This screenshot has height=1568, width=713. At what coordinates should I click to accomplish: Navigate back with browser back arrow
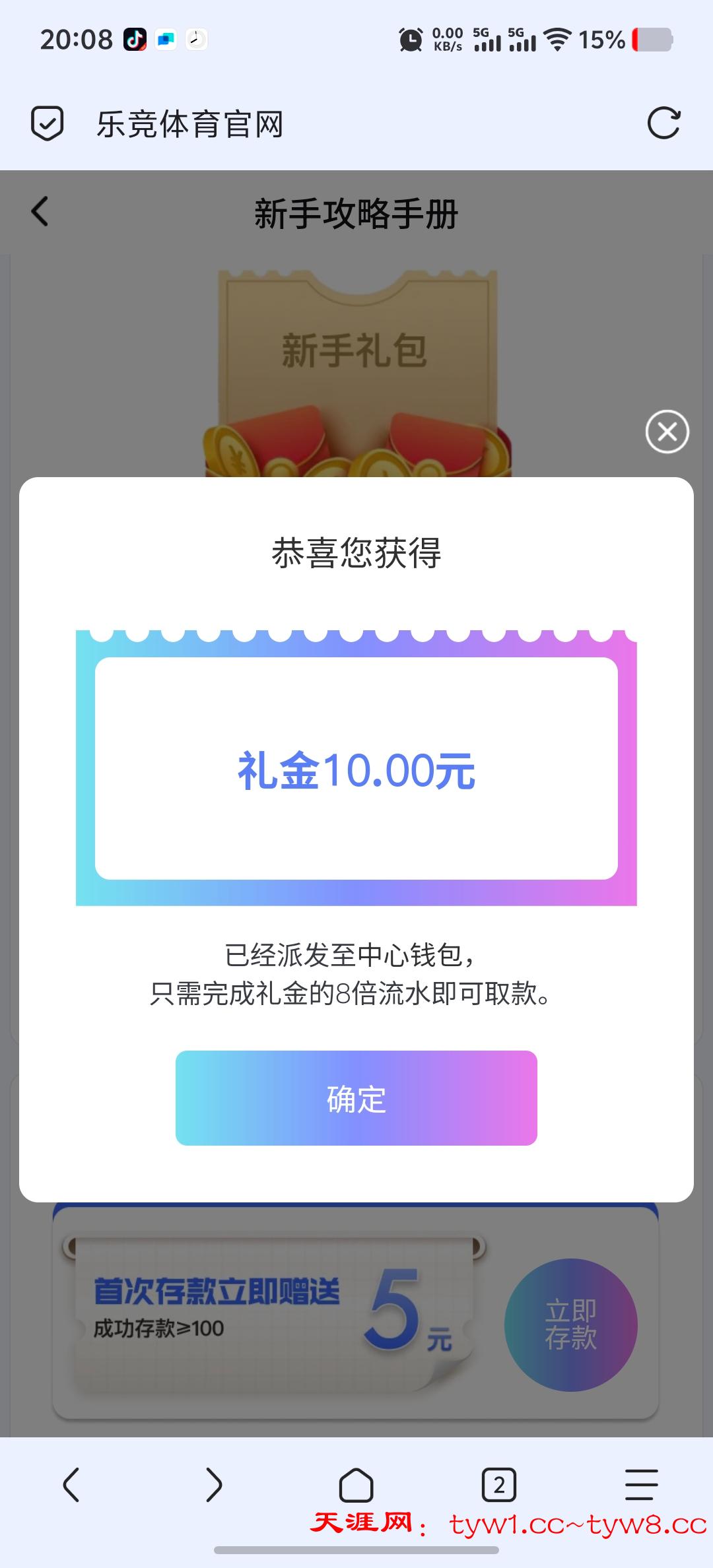coord(71,1485)
